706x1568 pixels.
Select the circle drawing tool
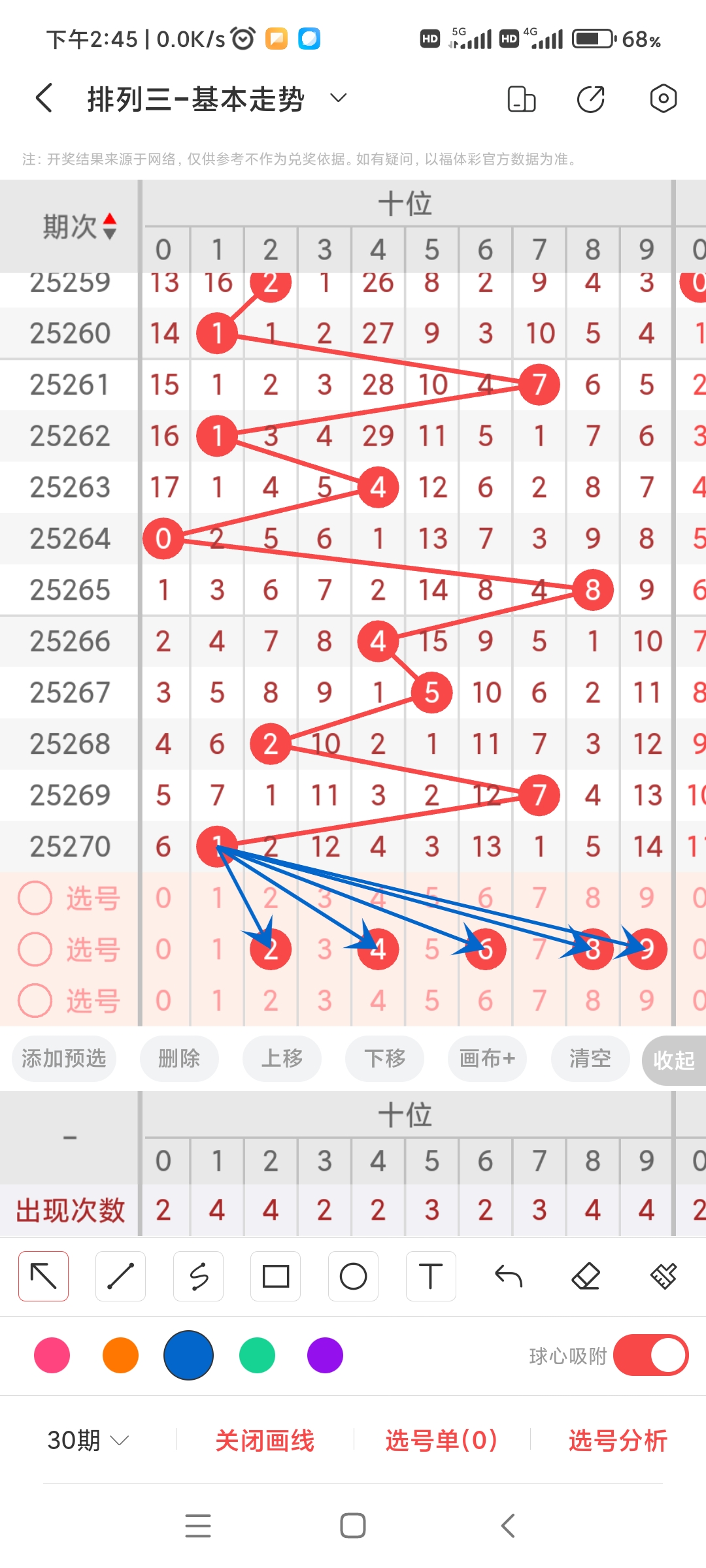pyautogui.click(x=353, y=1275)
